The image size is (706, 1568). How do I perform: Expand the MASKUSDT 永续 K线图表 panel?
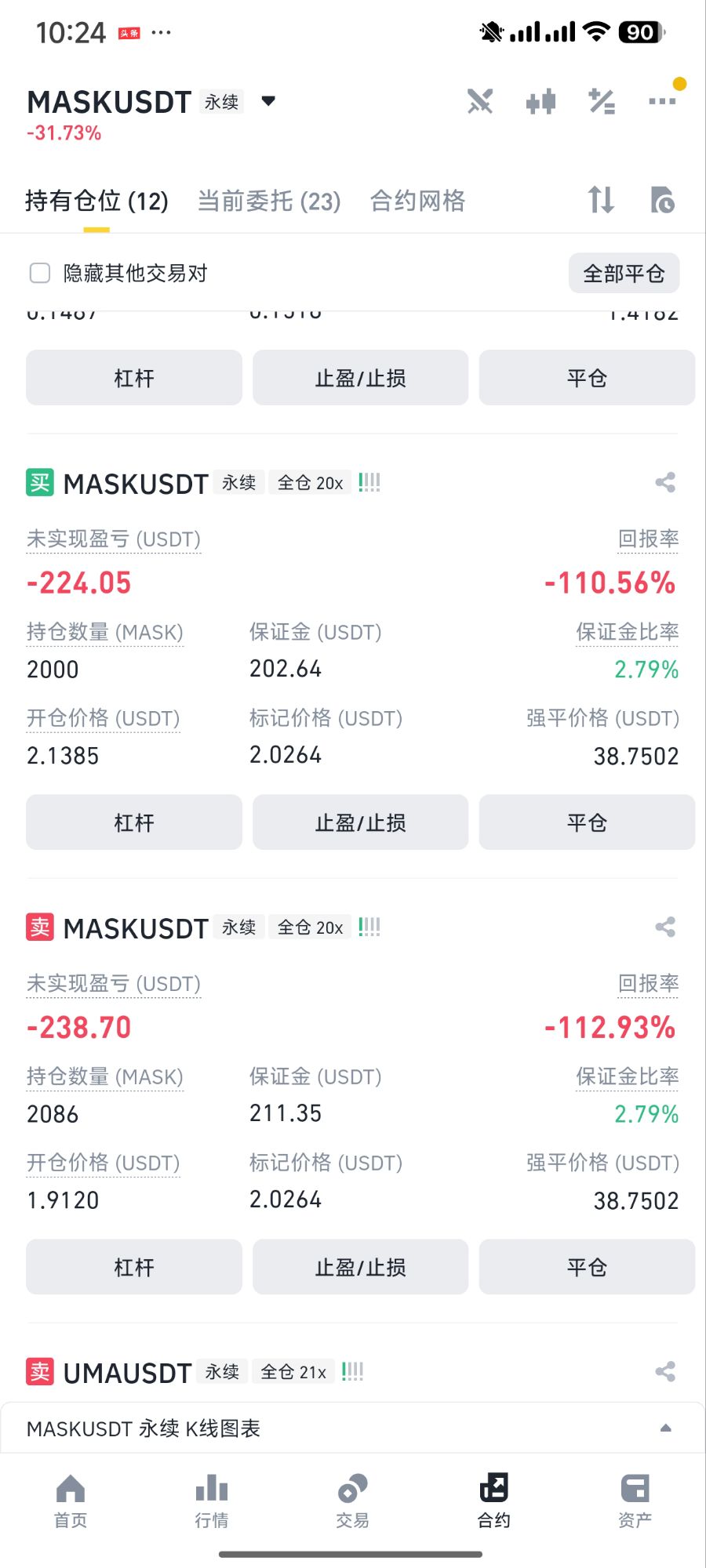353,1428
